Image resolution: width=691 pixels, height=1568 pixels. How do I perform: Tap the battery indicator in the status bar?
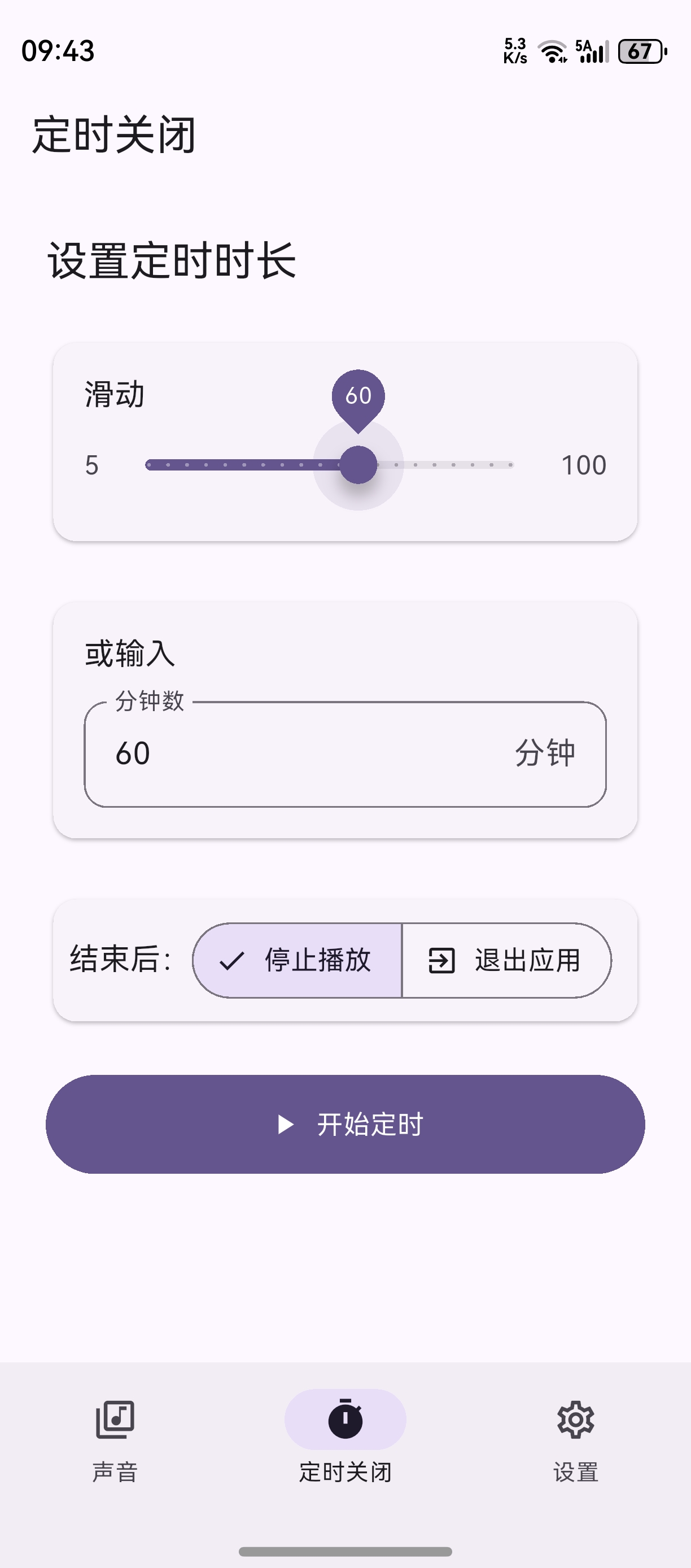pyautogui.click(x=642, y=52)
